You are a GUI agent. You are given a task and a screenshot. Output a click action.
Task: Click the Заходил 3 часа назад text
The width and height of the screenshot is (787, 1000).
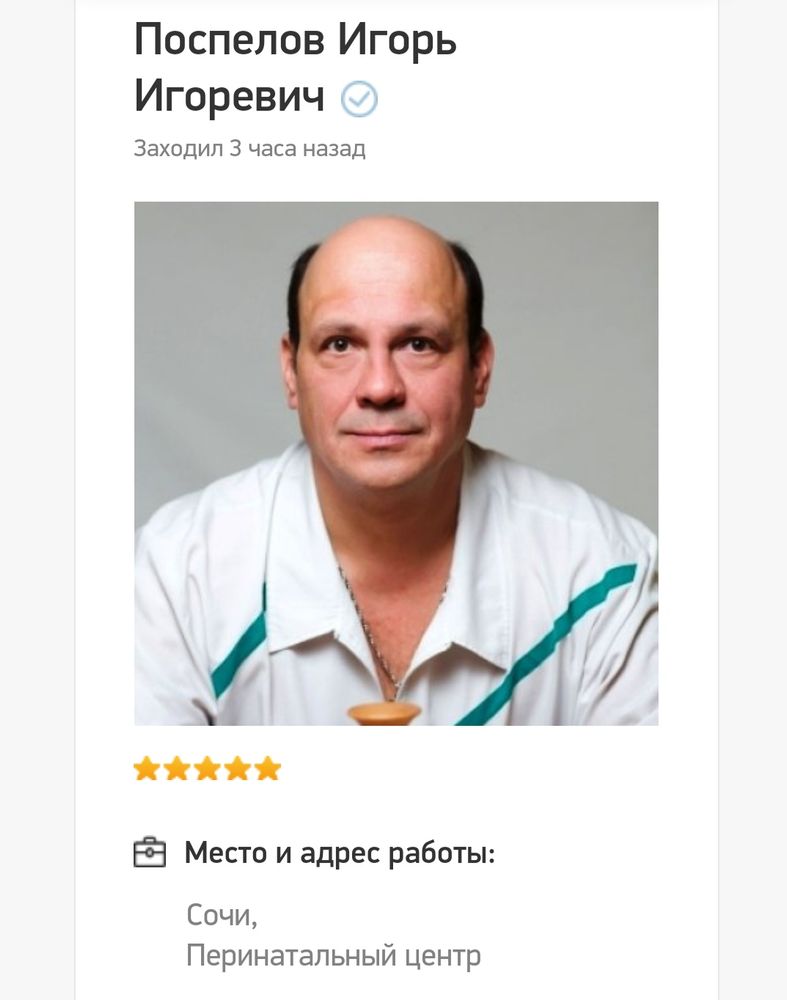[x=249, y=148]
